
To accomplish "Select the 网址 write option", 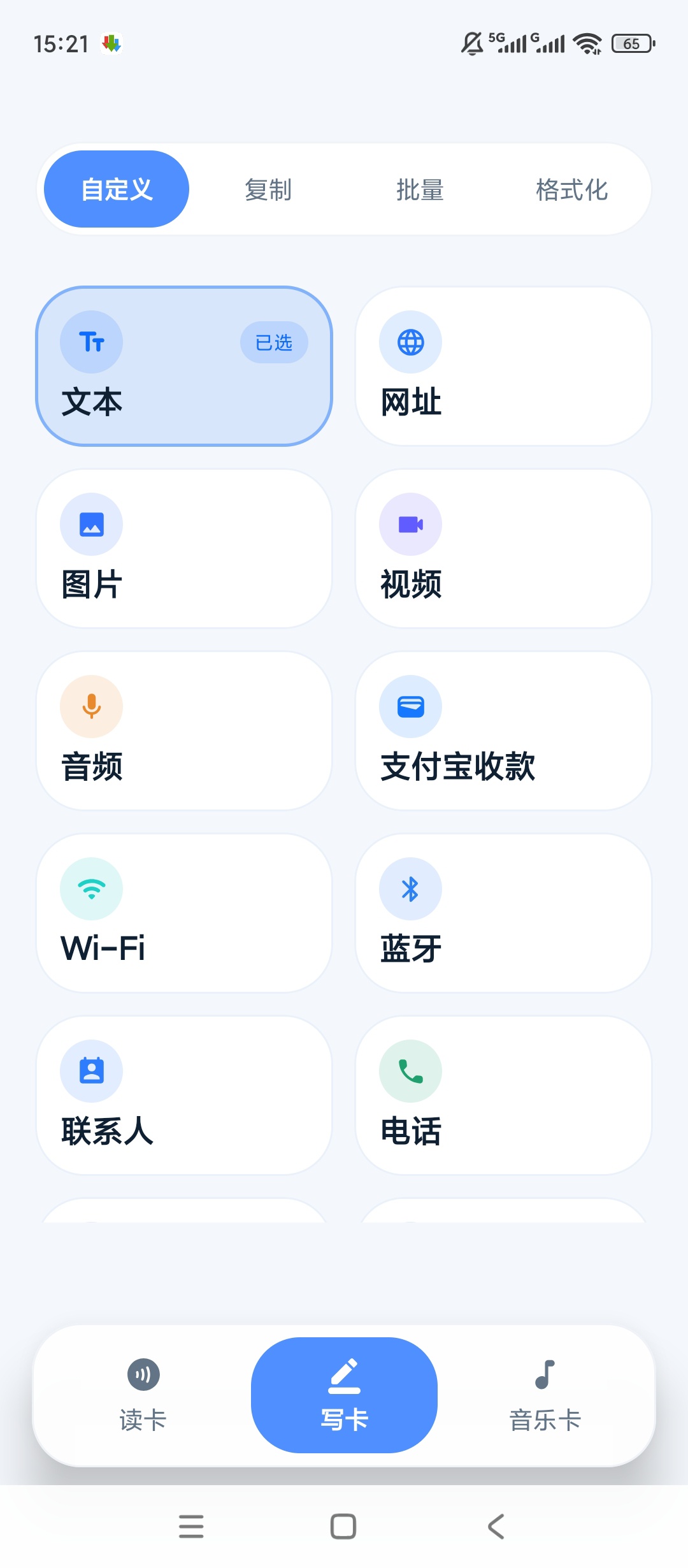I will (x=503, y=366).
